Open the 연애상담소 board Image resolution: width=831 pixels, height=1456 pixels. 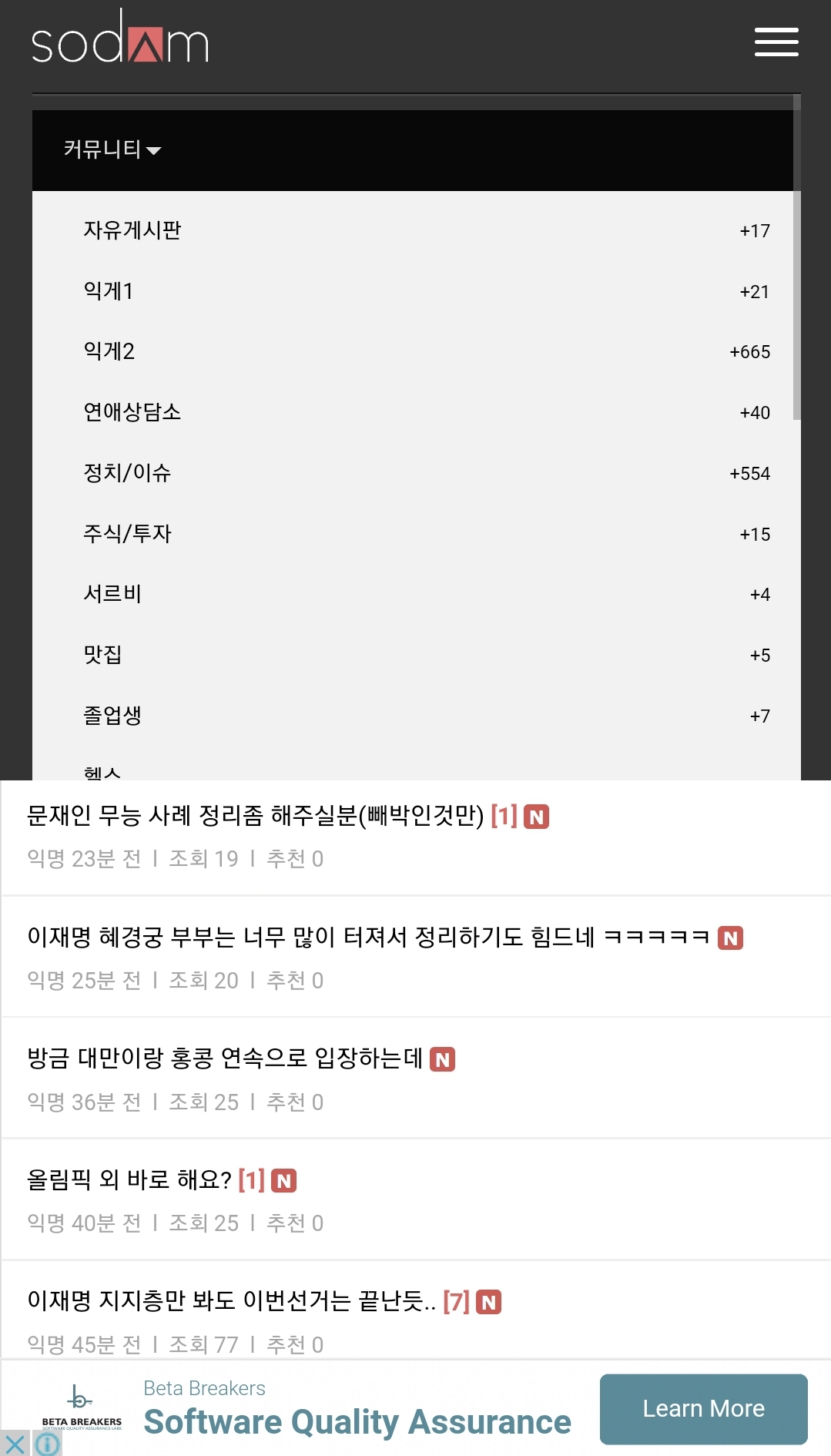point(132,412)
